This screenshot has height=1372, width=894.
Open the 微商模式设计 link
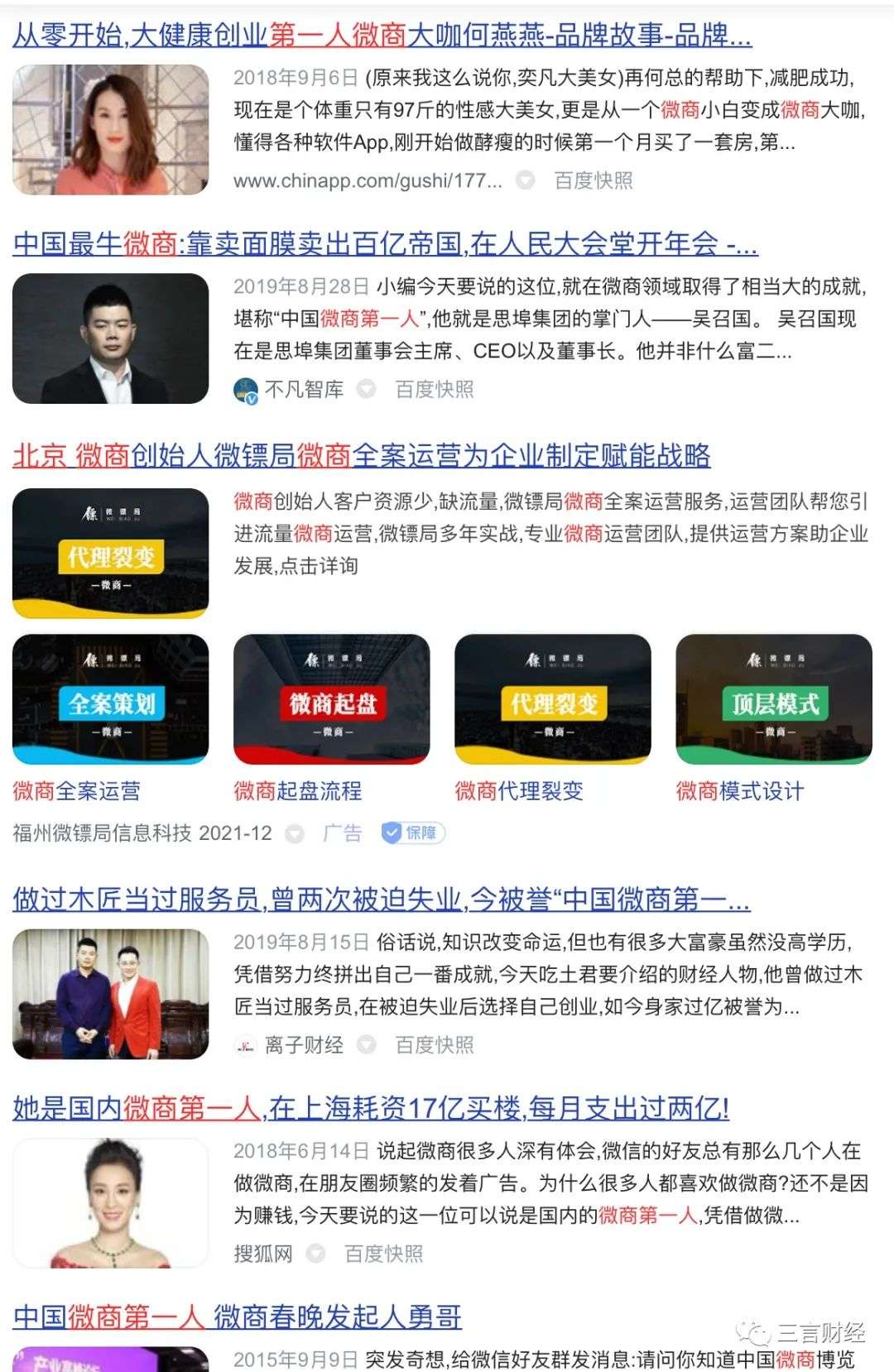739,791
